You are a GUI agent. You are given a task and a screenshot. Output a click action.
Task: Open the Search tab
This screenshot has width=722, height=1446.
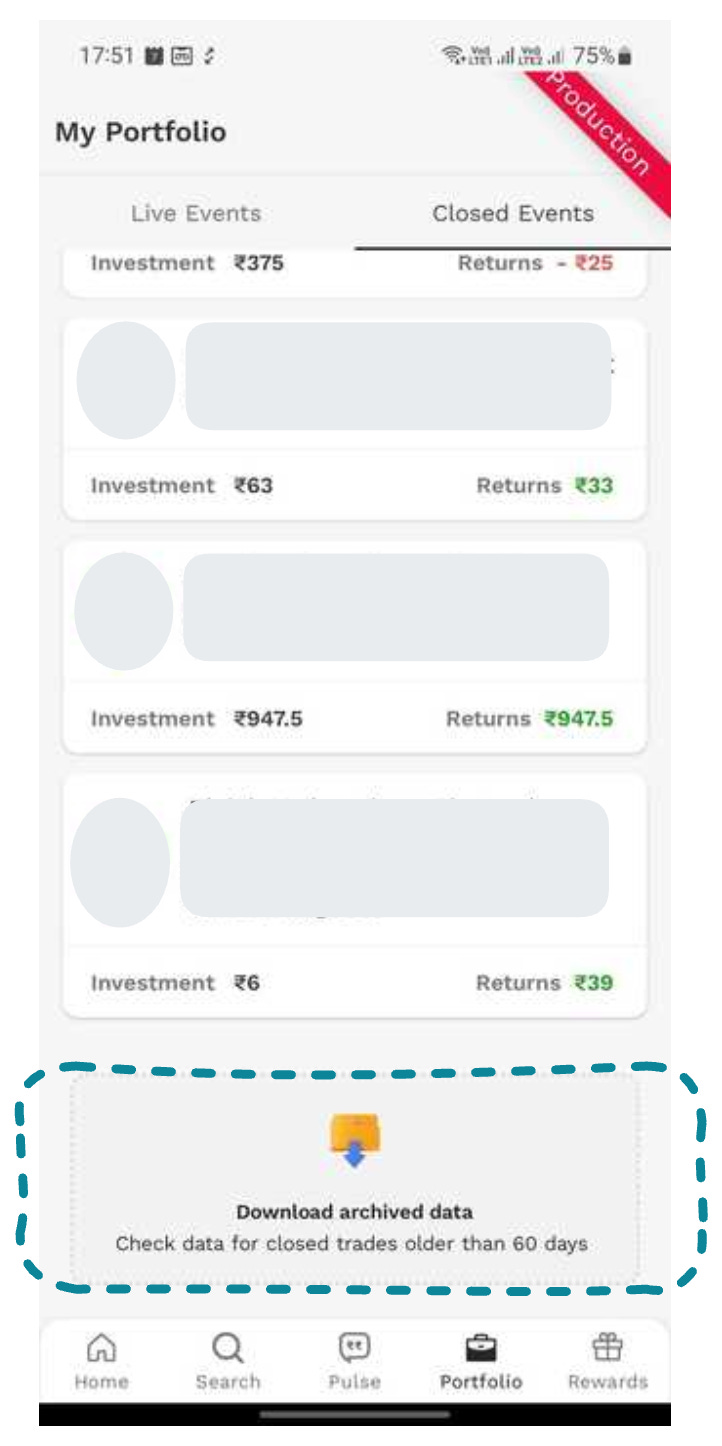tap(228, 1362)
